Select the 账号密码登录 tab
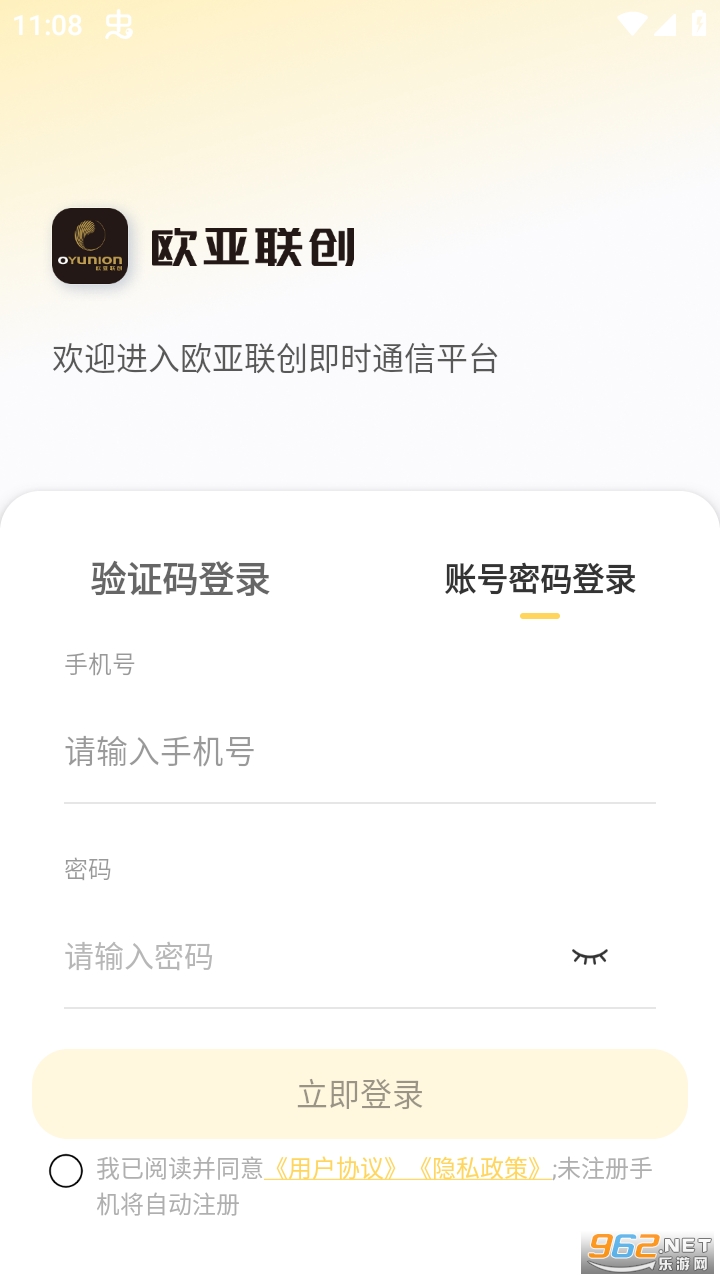Viewport: 720px width, 1280px height. click(540, 580)
